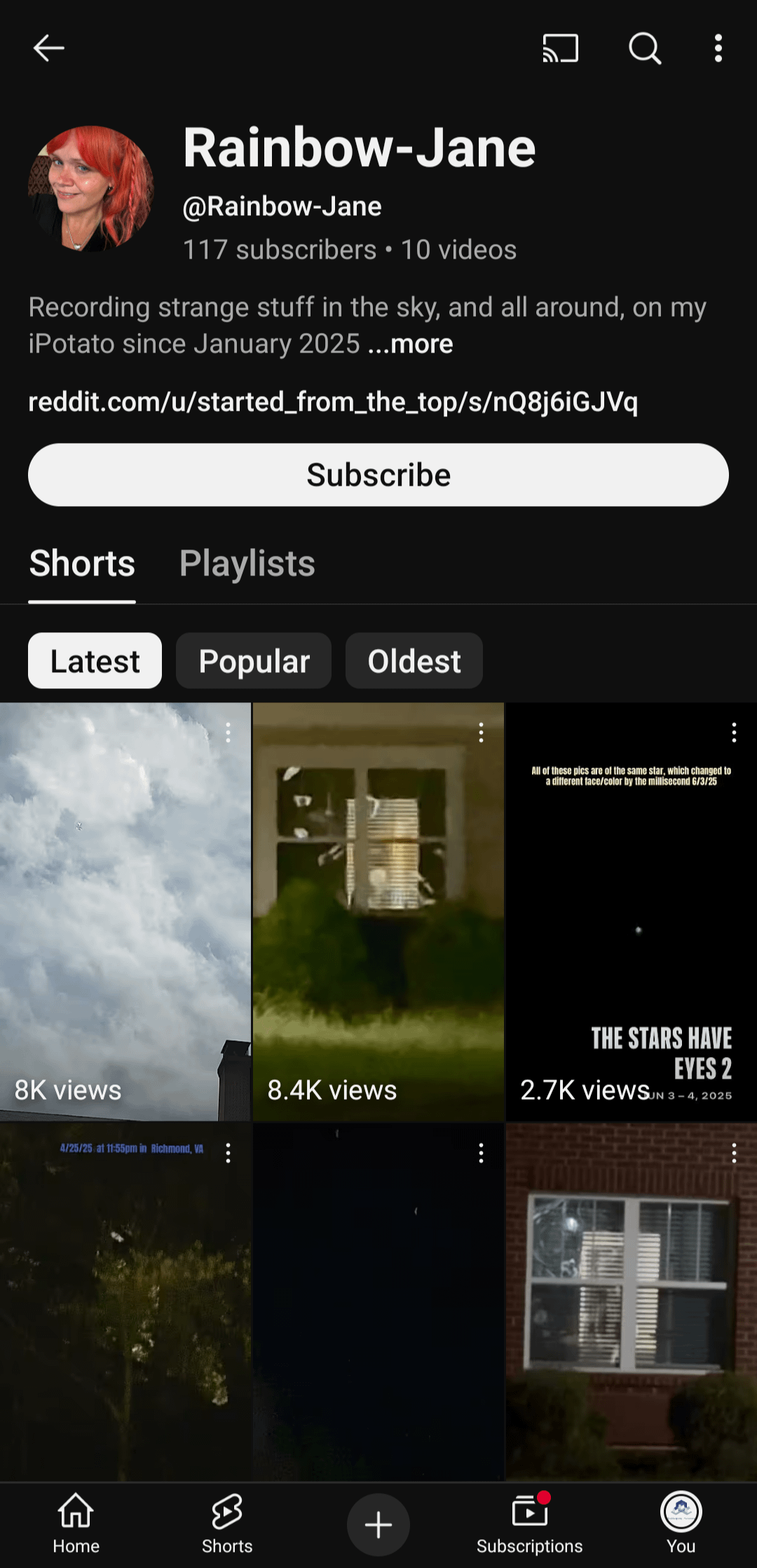Open the Subscriptions tab

click(x=529, y=1523)
